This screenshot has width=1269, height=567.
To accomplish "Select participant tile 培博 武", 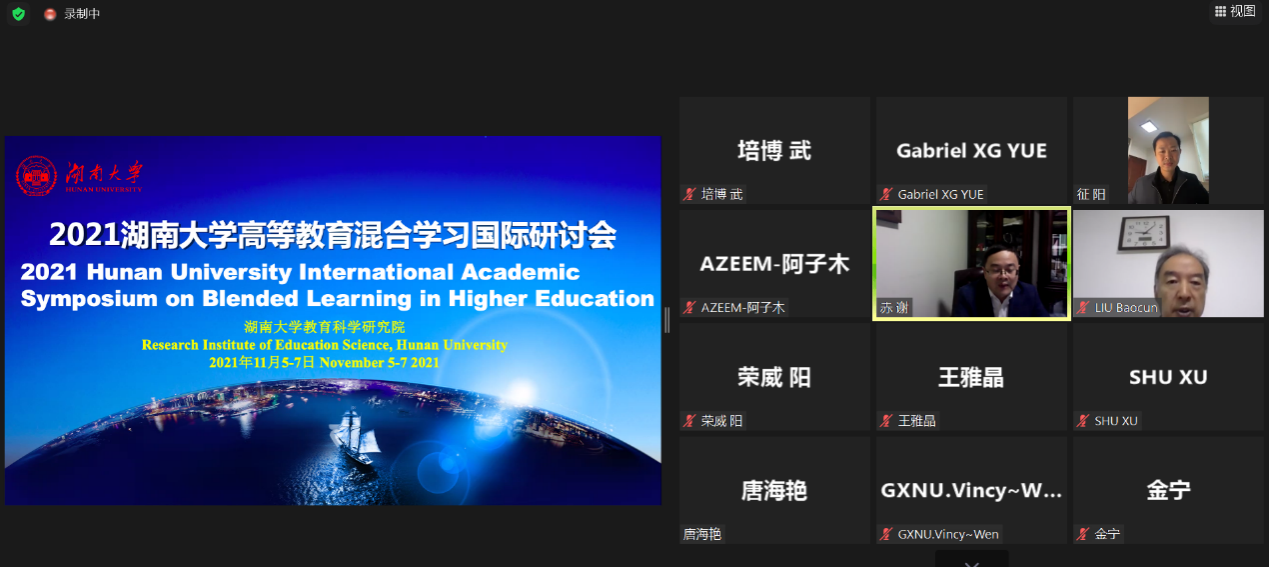I will tap(774, 150).
